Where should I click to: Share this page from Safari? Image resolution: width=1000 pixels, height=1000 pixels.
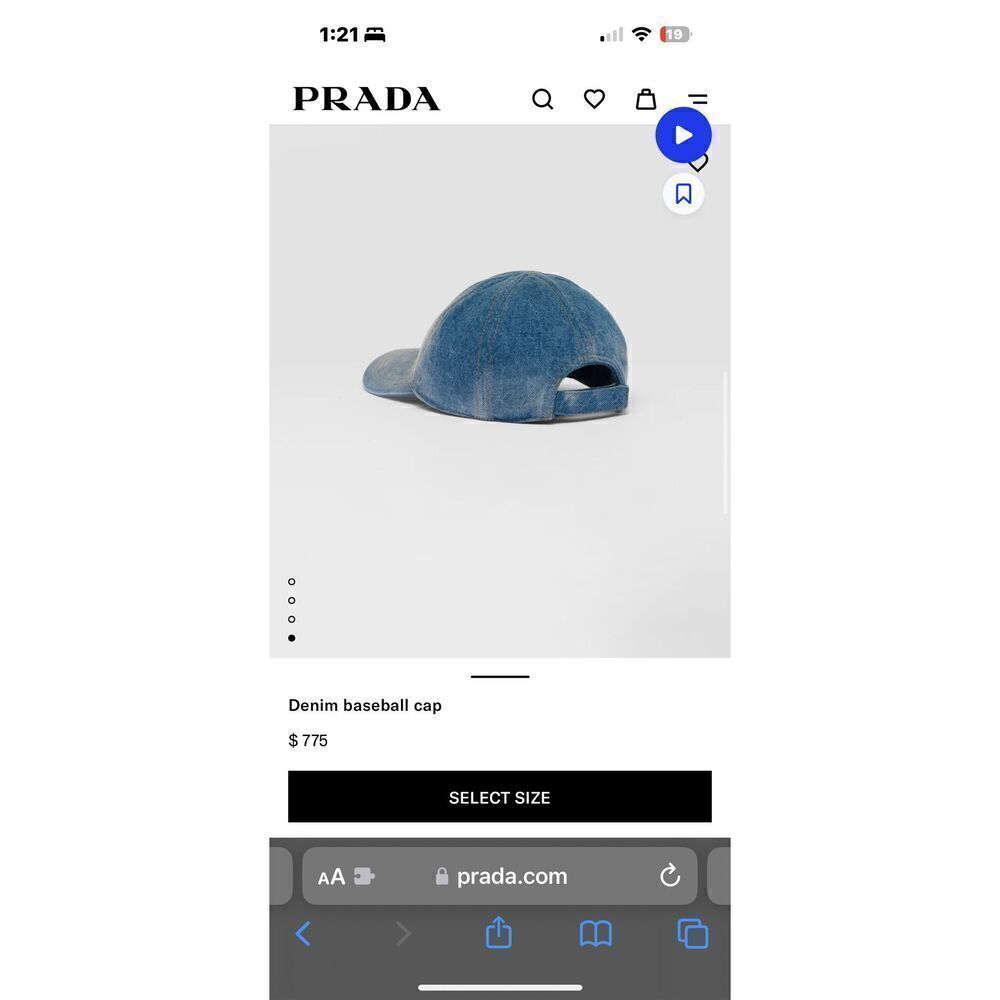coord(498,933)
